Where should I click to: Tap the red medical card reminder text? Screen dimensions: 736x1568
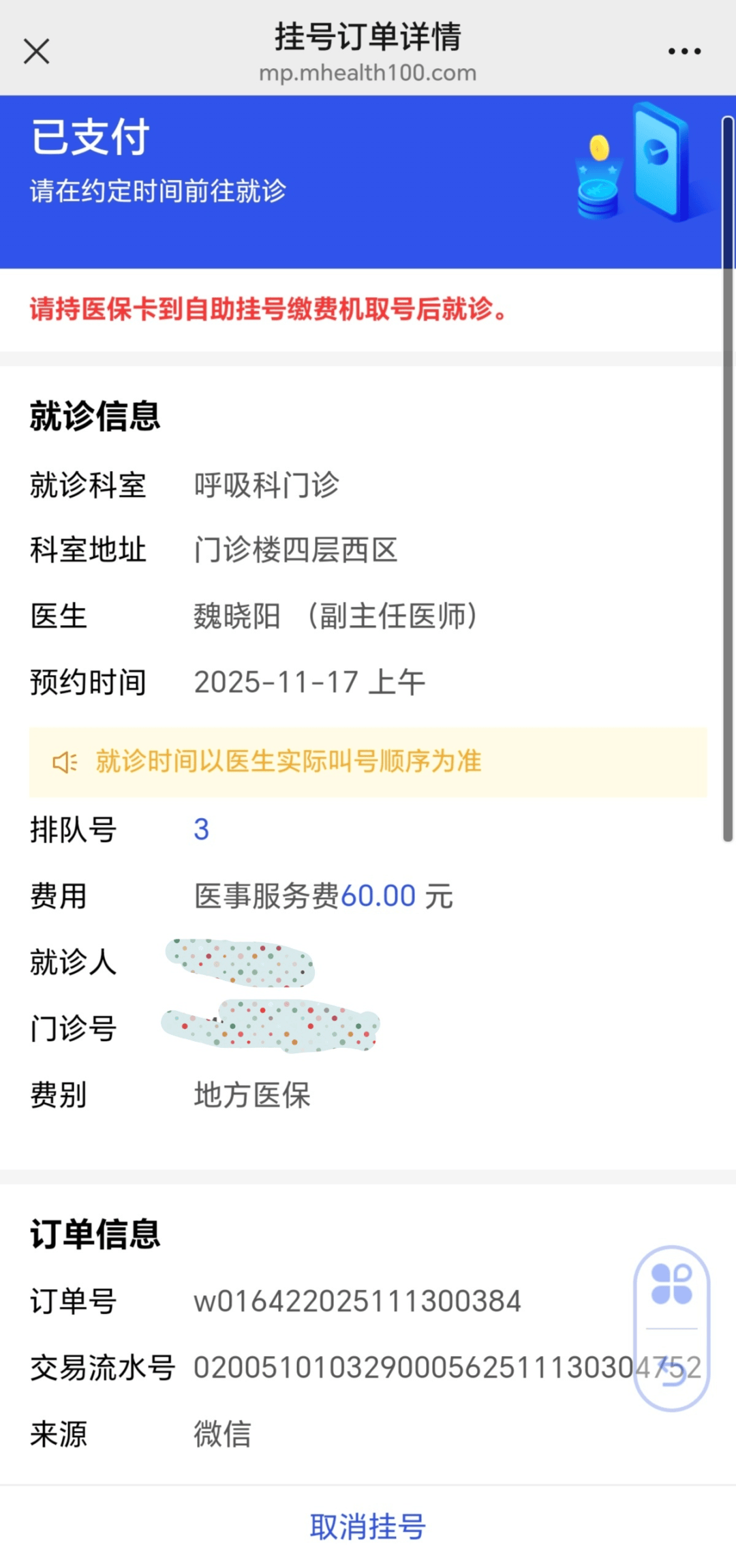[268, 310]
